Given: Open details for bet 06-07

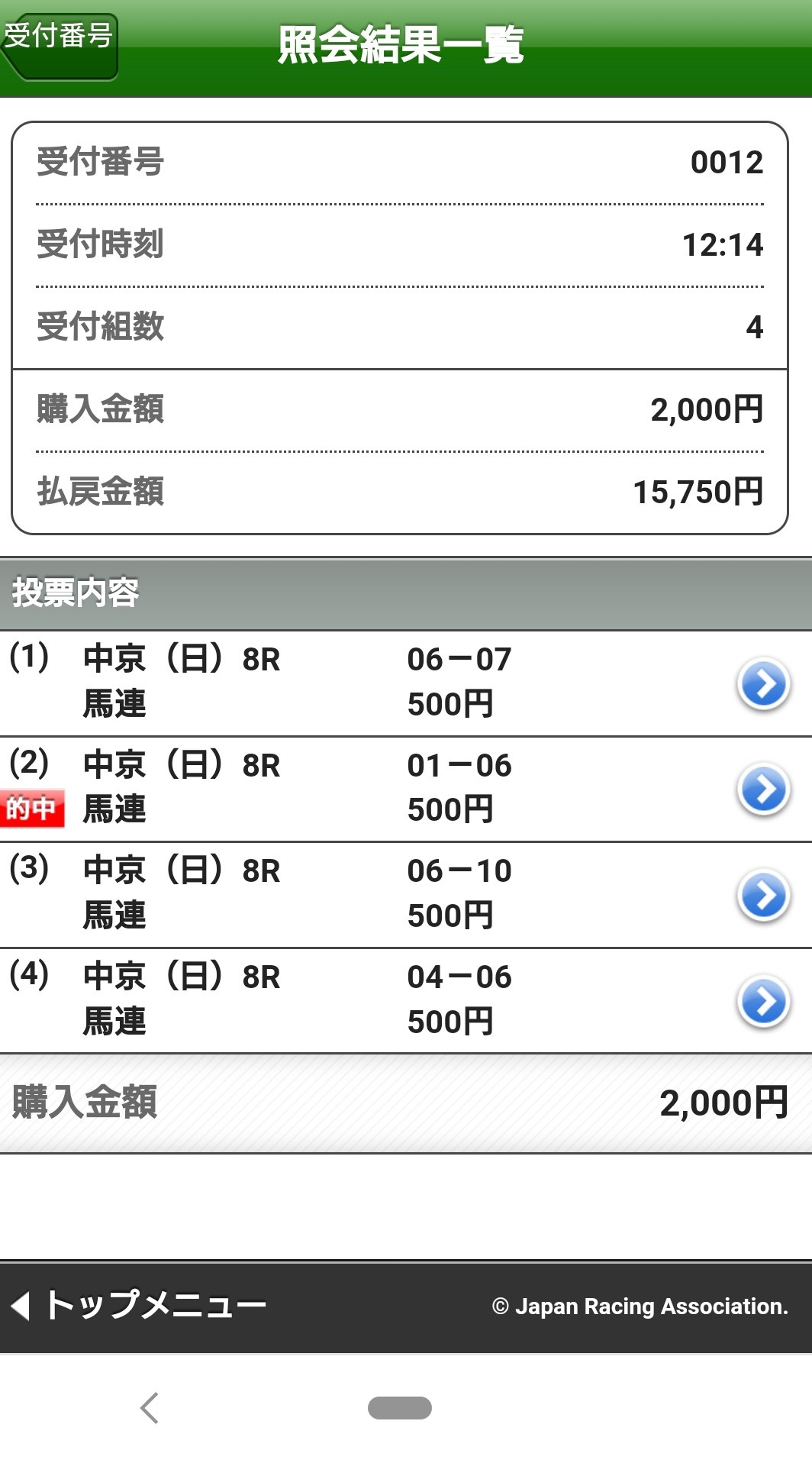Looking at the screenshot, I should tap(762, 683).
